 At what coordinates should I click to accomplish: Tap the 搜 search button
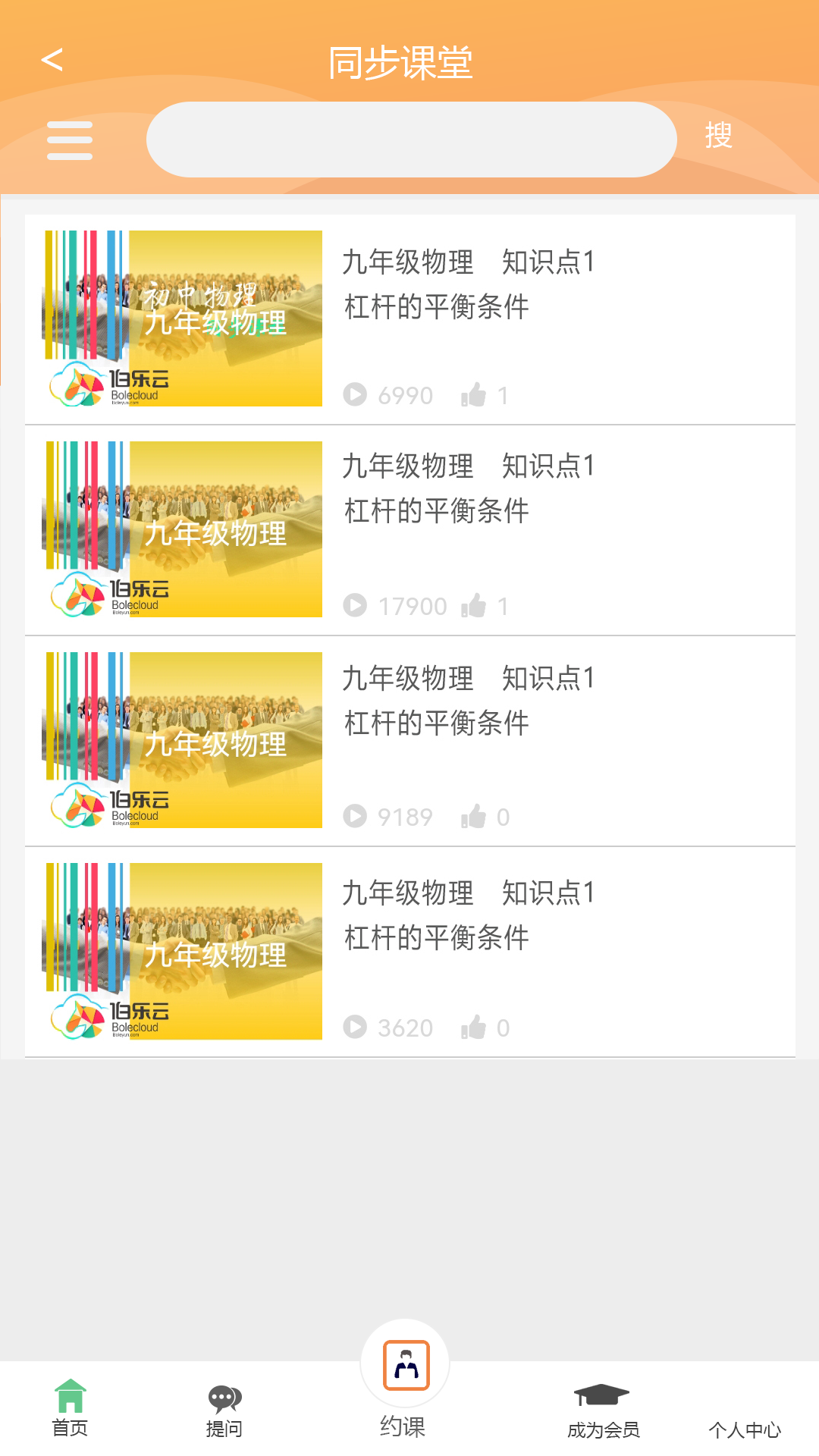718,136
